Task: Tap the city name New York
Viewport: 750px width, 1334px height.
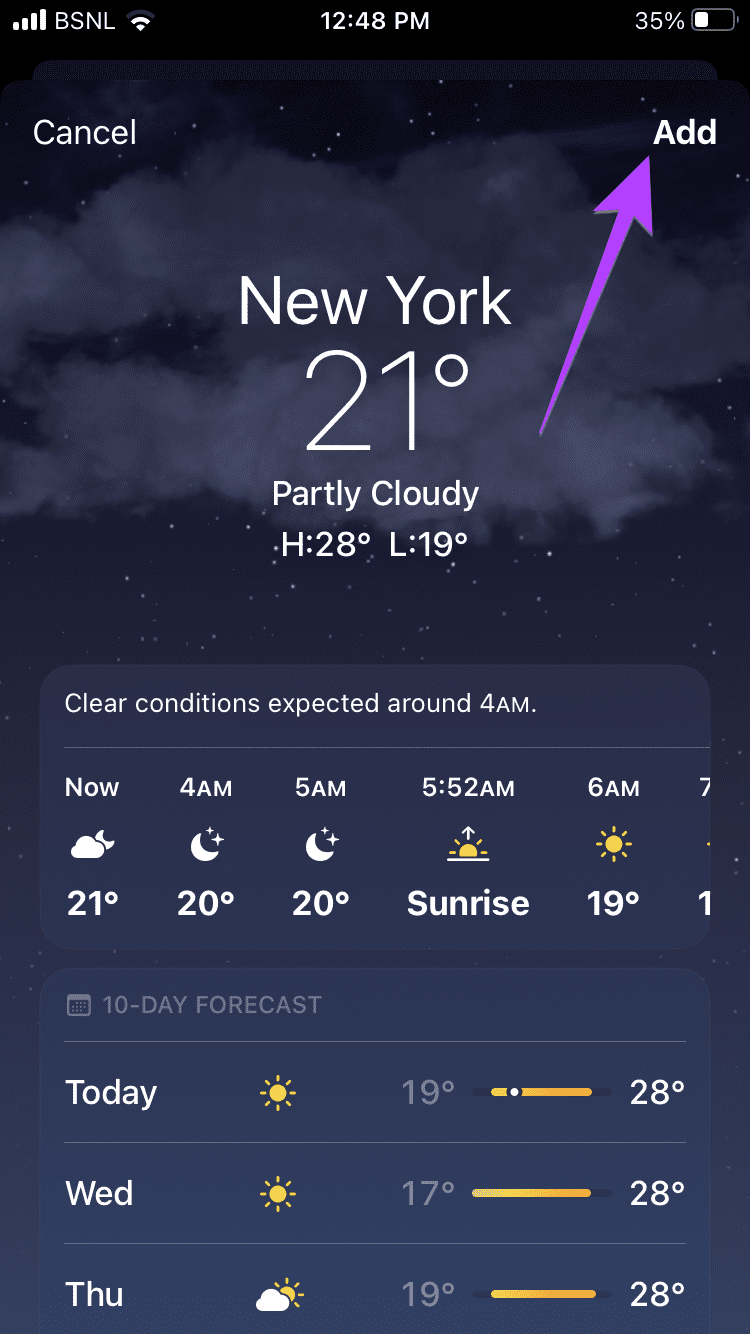Action: (375, 302)
